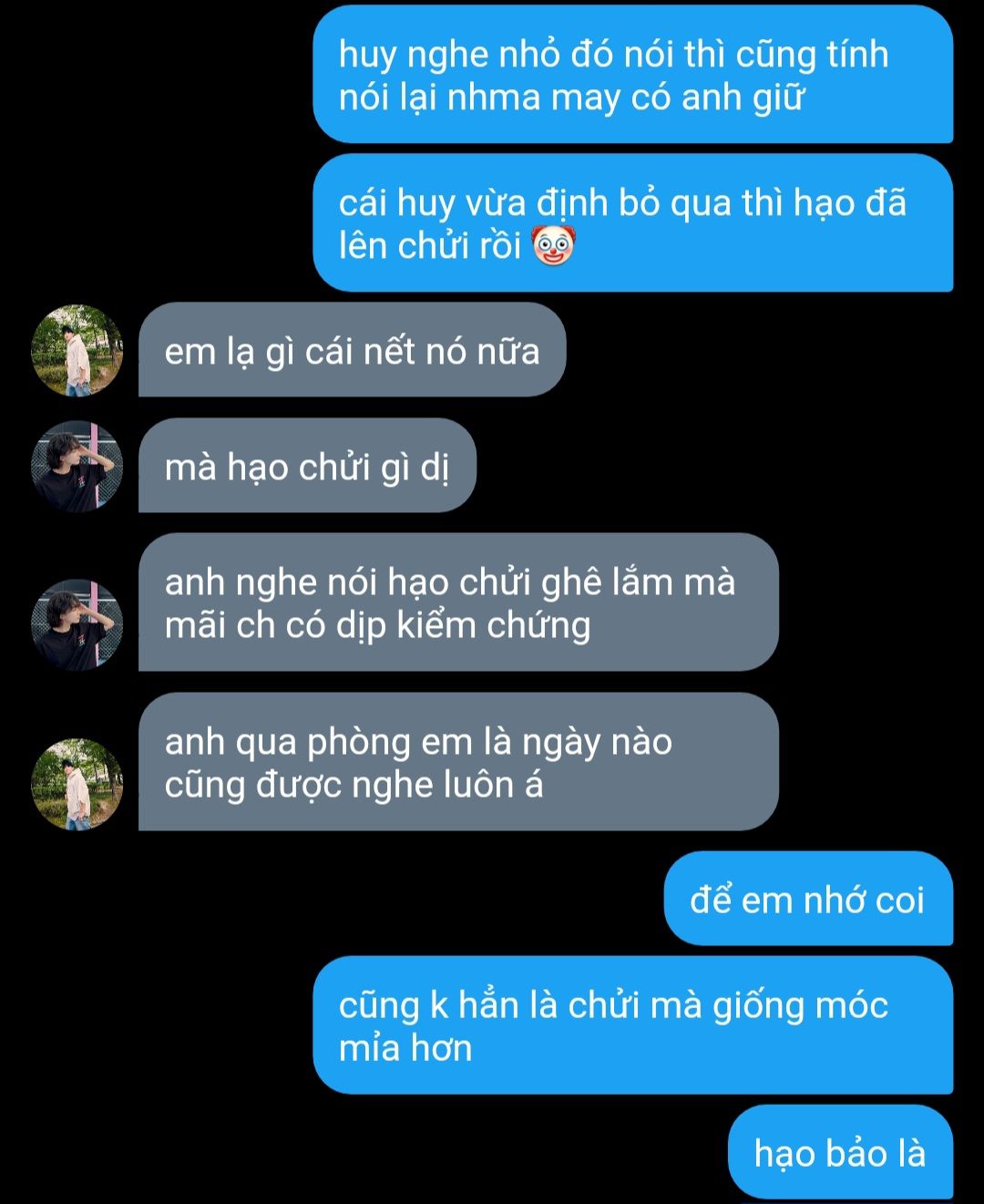Screen dimensions: 984x1204
Task: Open sender avatar beside 'anh nghe nói hạo chửi'
Action: pos(77,625)
